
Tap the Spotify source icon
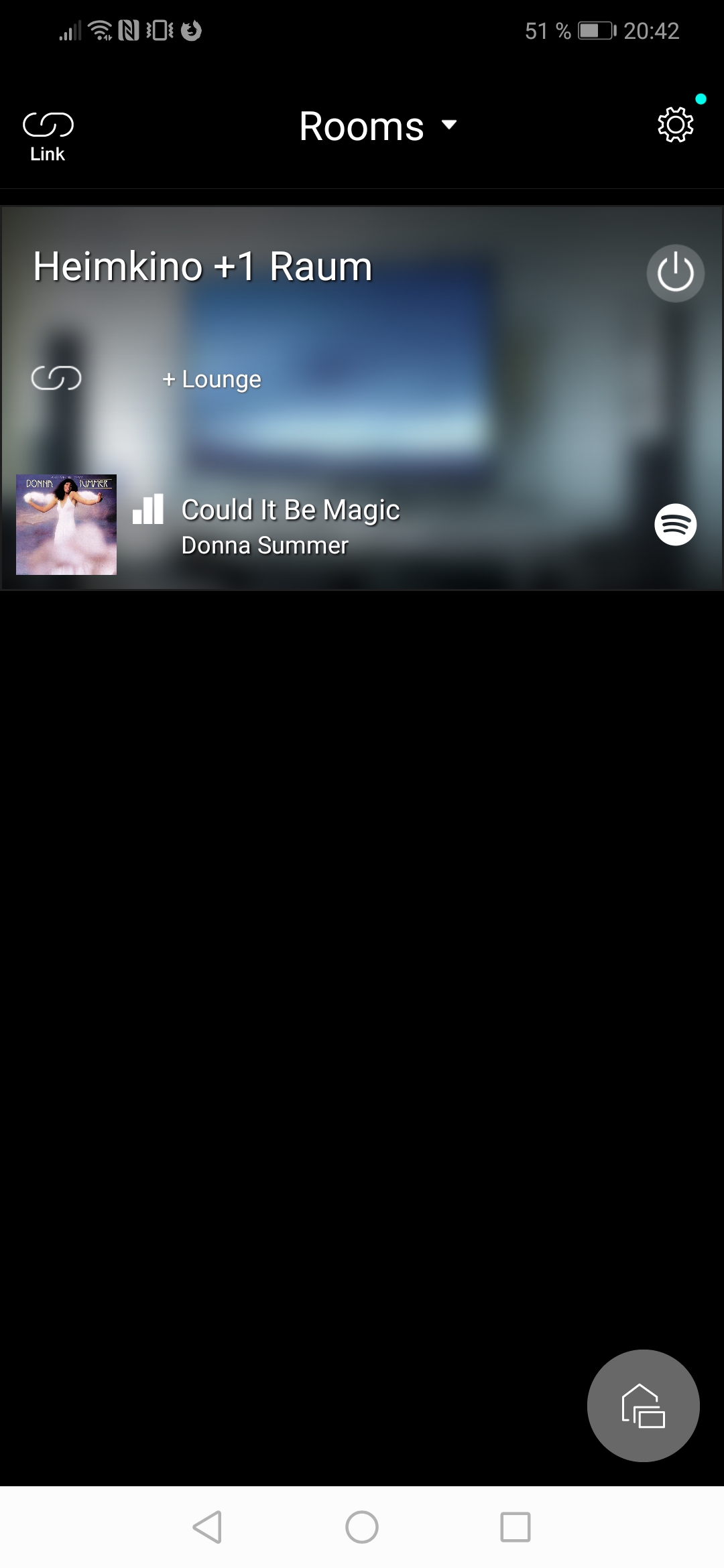click(x=675, y=525)
